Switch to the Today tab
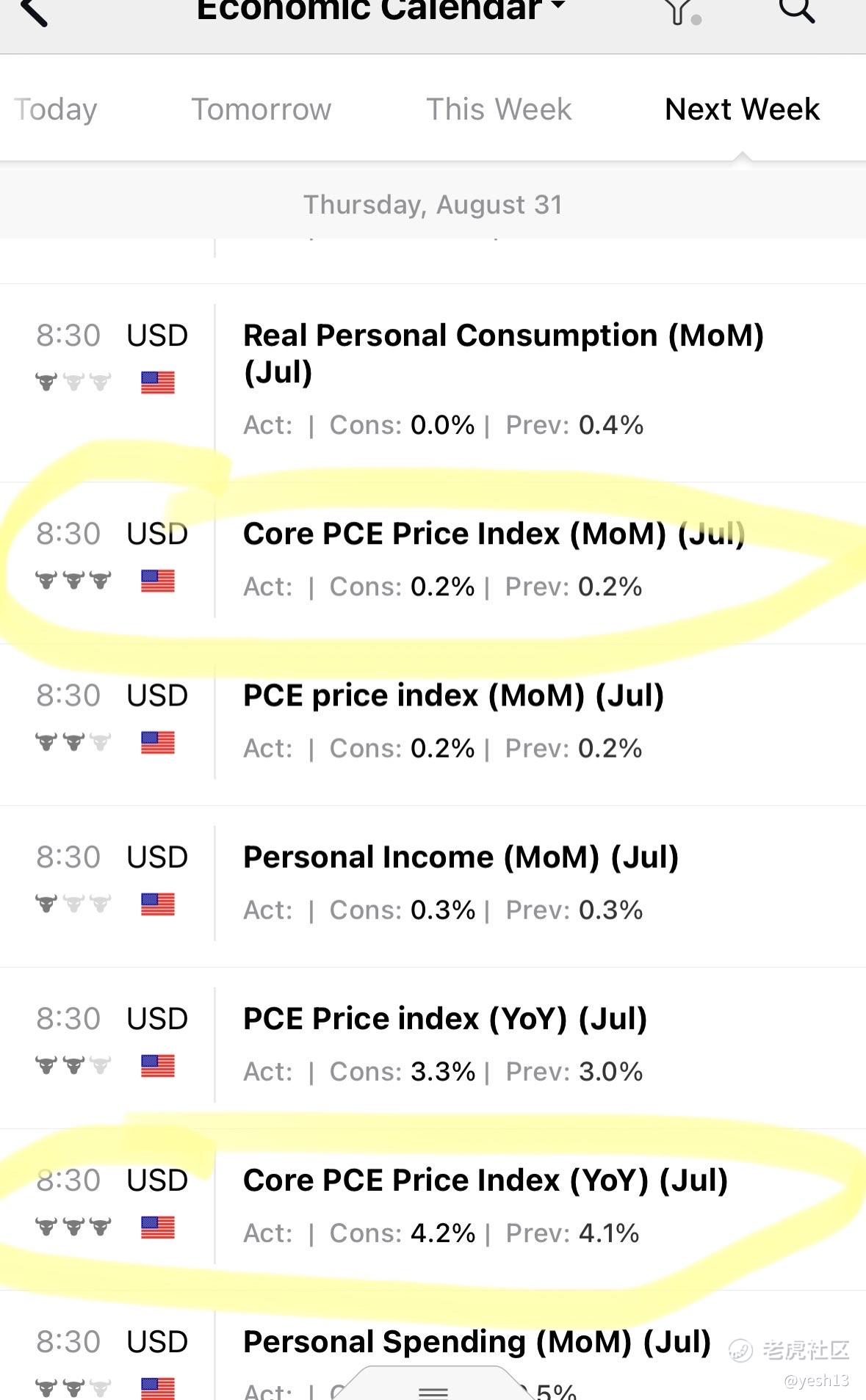Viewport: 866px width, 1400px height. tap(56, 109)
